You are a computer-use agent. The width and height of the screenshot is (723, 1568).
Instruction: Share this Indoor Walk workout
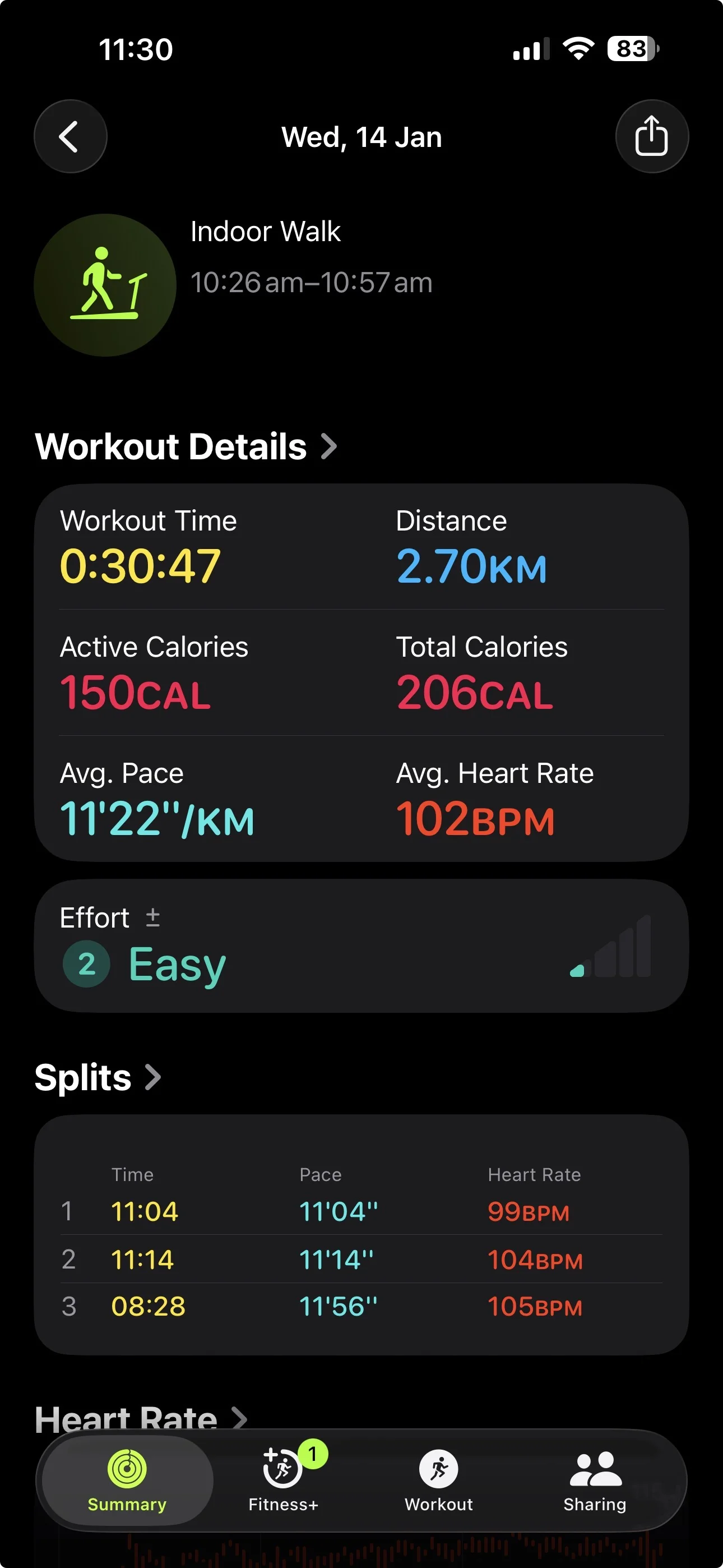pos(651,136)
